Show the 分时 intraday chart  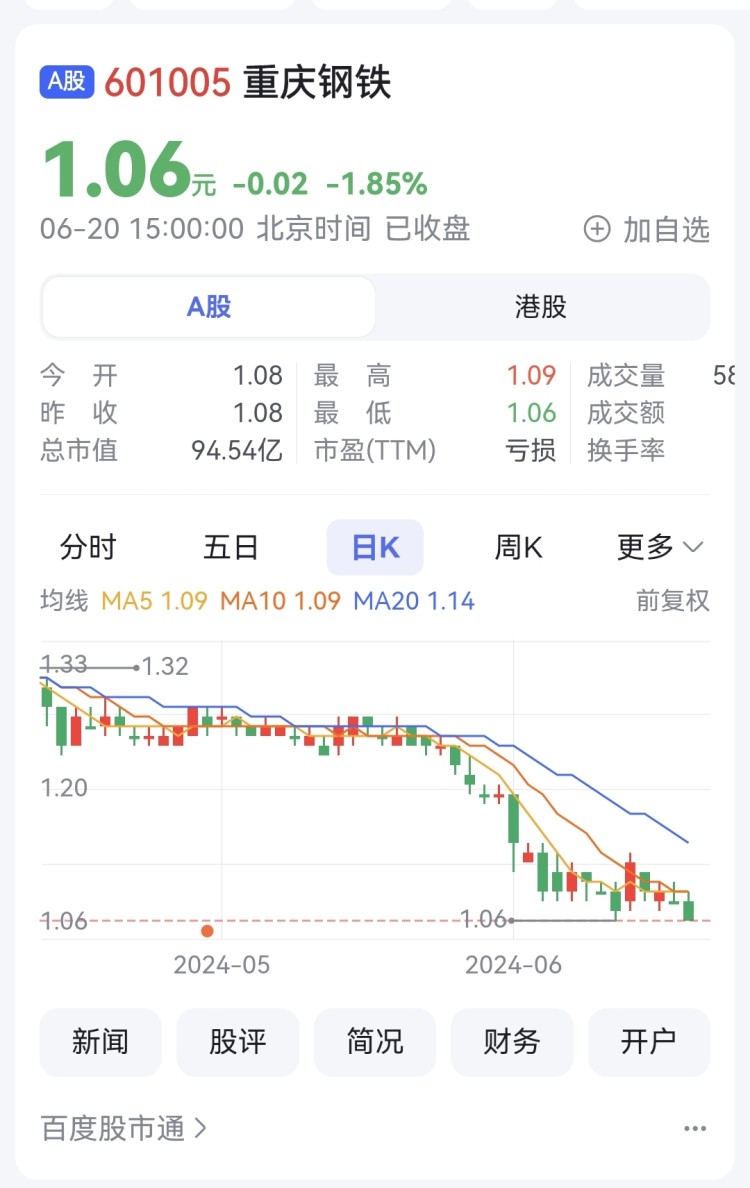point(88,547)
